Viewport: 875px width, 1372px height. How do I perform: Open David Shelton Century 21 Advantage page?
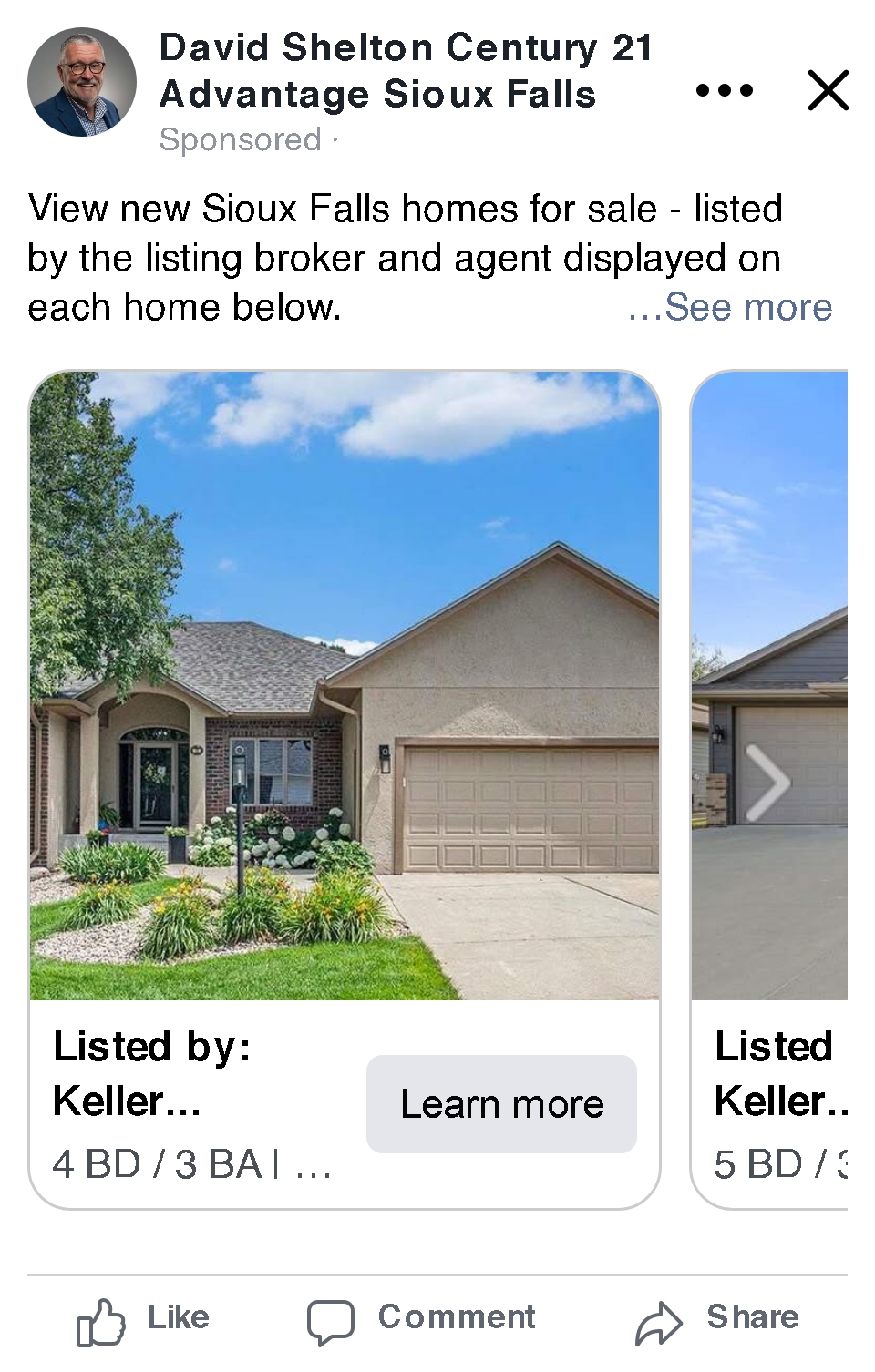tap(406, 71)
